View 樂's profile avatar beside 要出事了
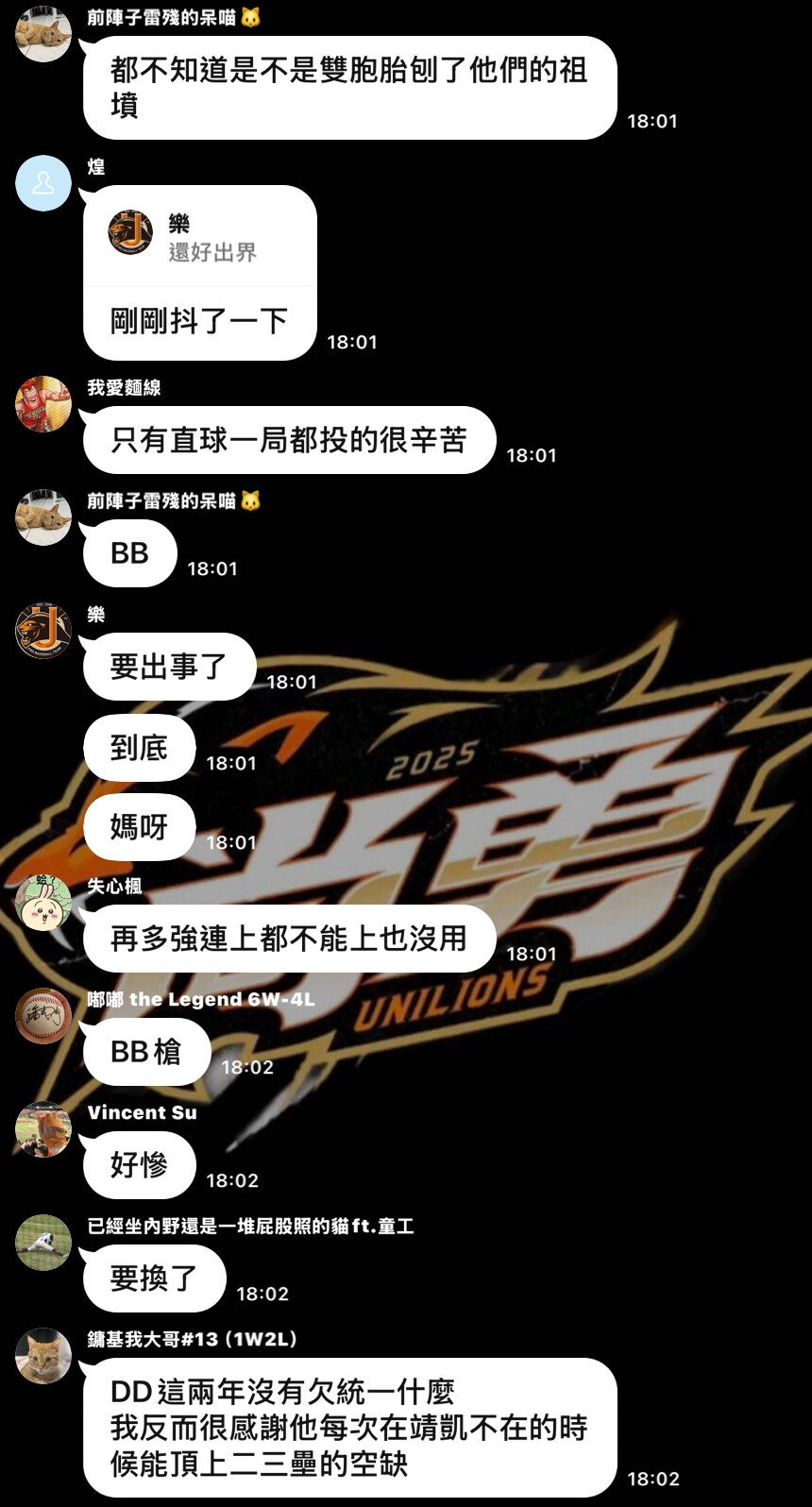The width and height of the screenshot is (812, 1507). pos(43,631)
